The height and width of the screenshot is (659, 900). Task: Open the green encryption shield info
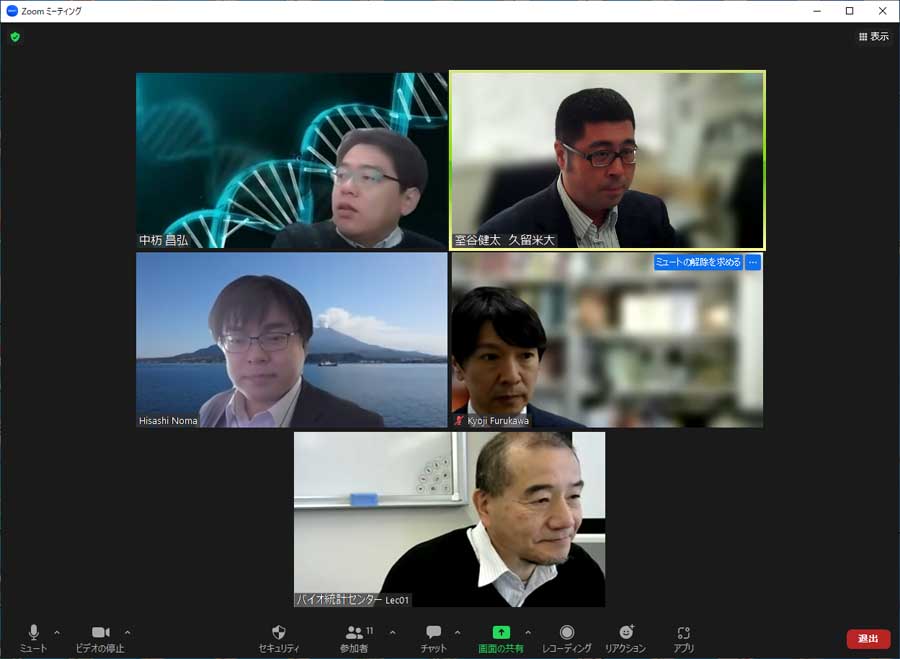(15, 36)
